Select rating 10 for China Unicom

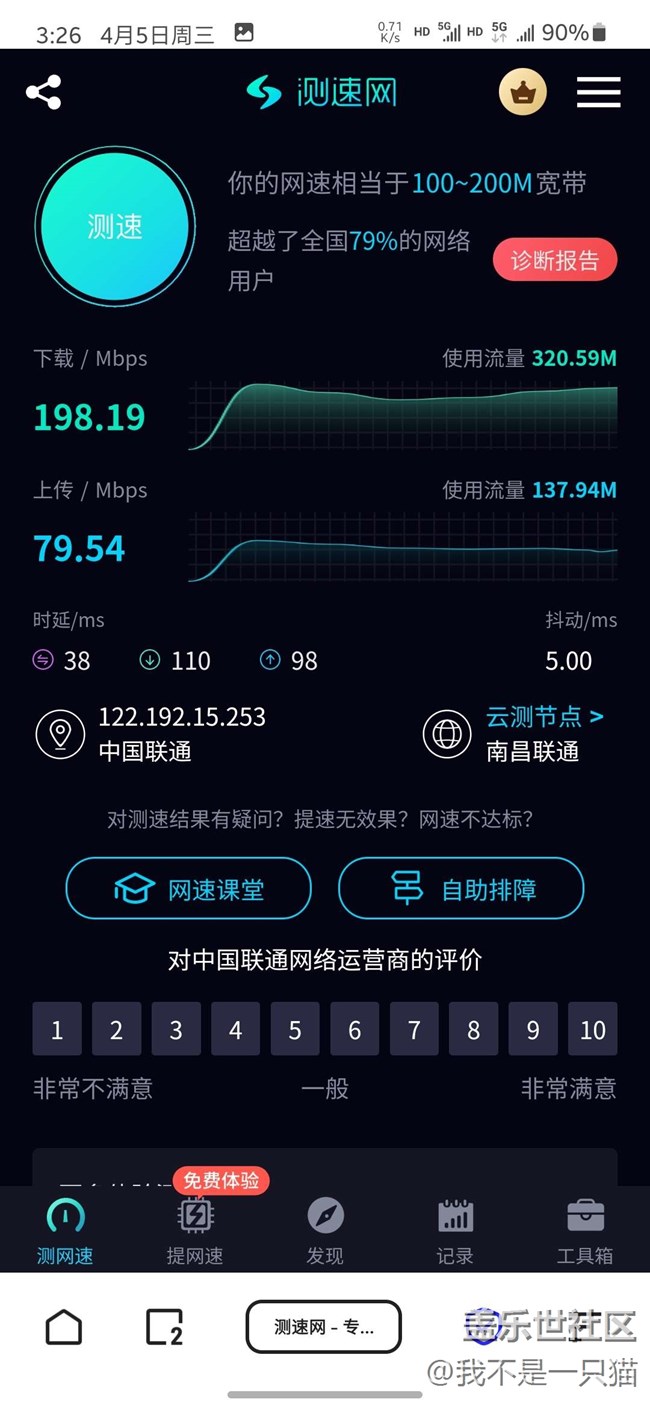pos(593,1029)
